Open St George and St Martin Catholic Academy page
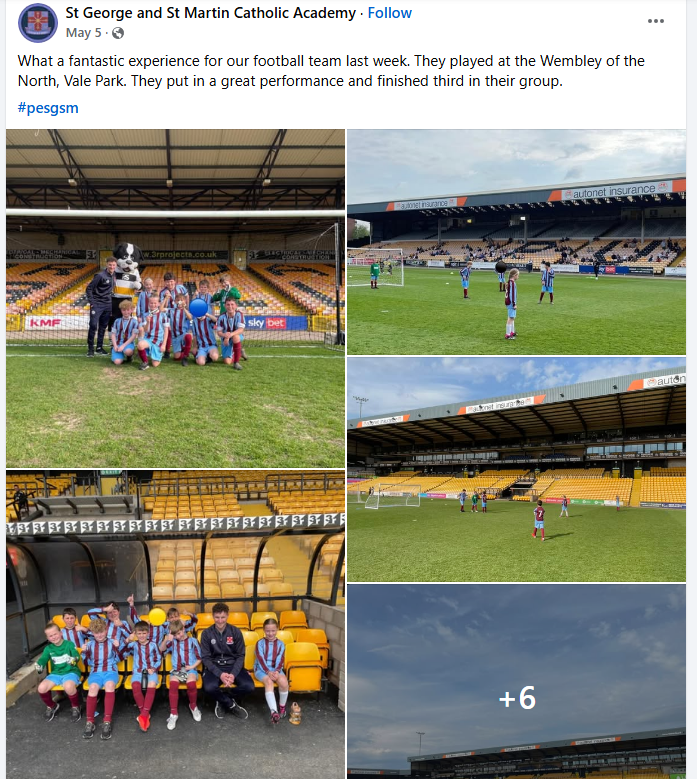This screenshot has height=779, width=697. (x=211, y=13)
